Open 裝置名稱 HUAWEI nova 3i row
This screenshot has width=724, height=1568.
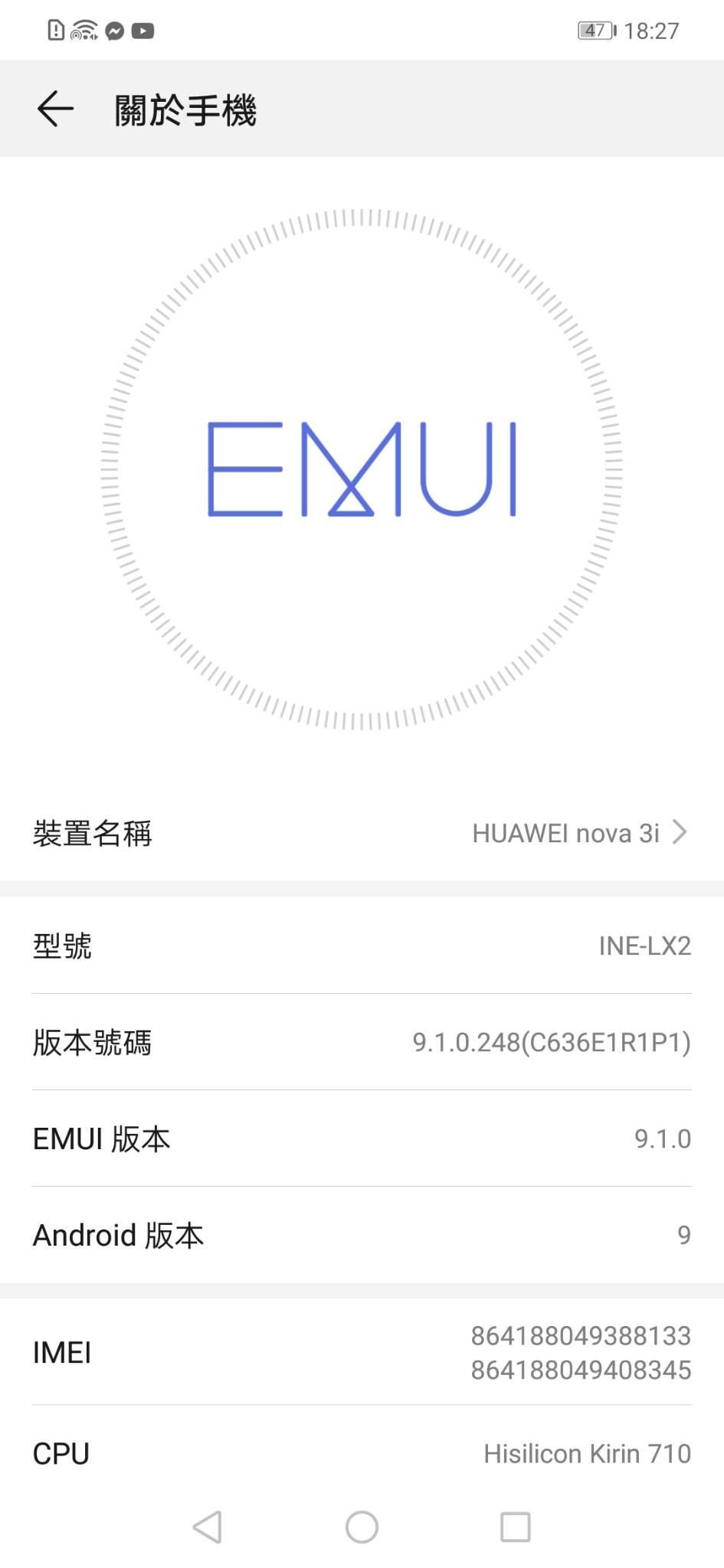(x=362, y=832)
